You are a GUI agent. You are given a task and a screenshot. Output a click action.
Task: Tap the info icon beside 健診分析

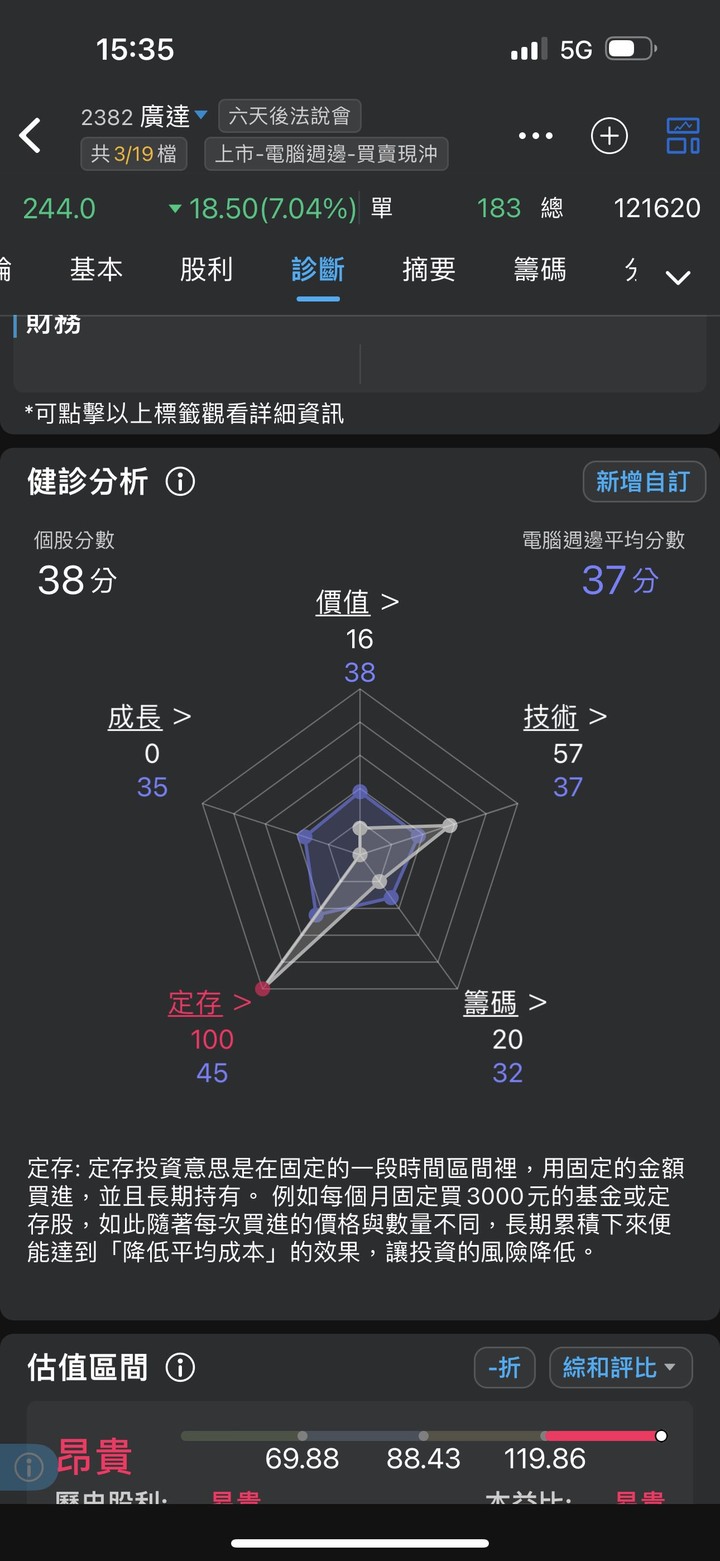tap(180, 482)
